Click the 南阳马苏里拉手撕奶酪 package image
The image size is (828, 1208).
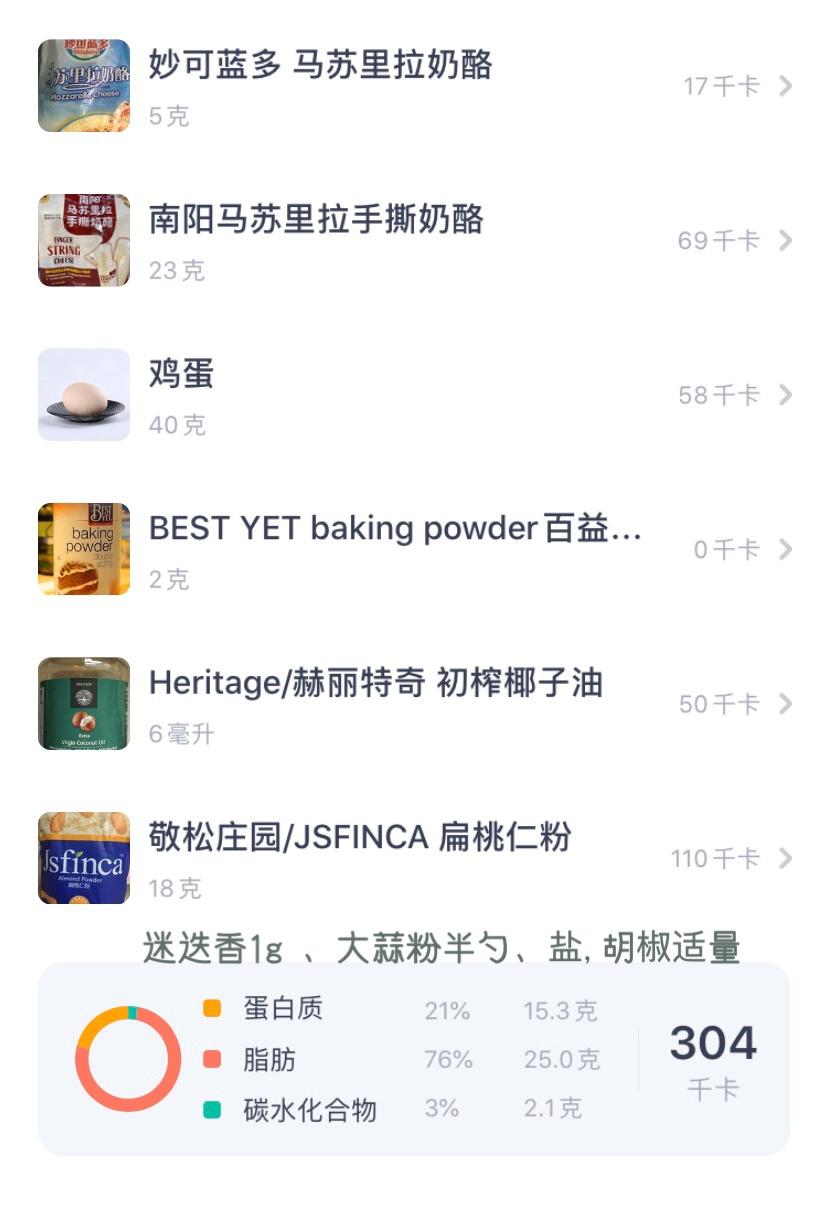[85, 240]
